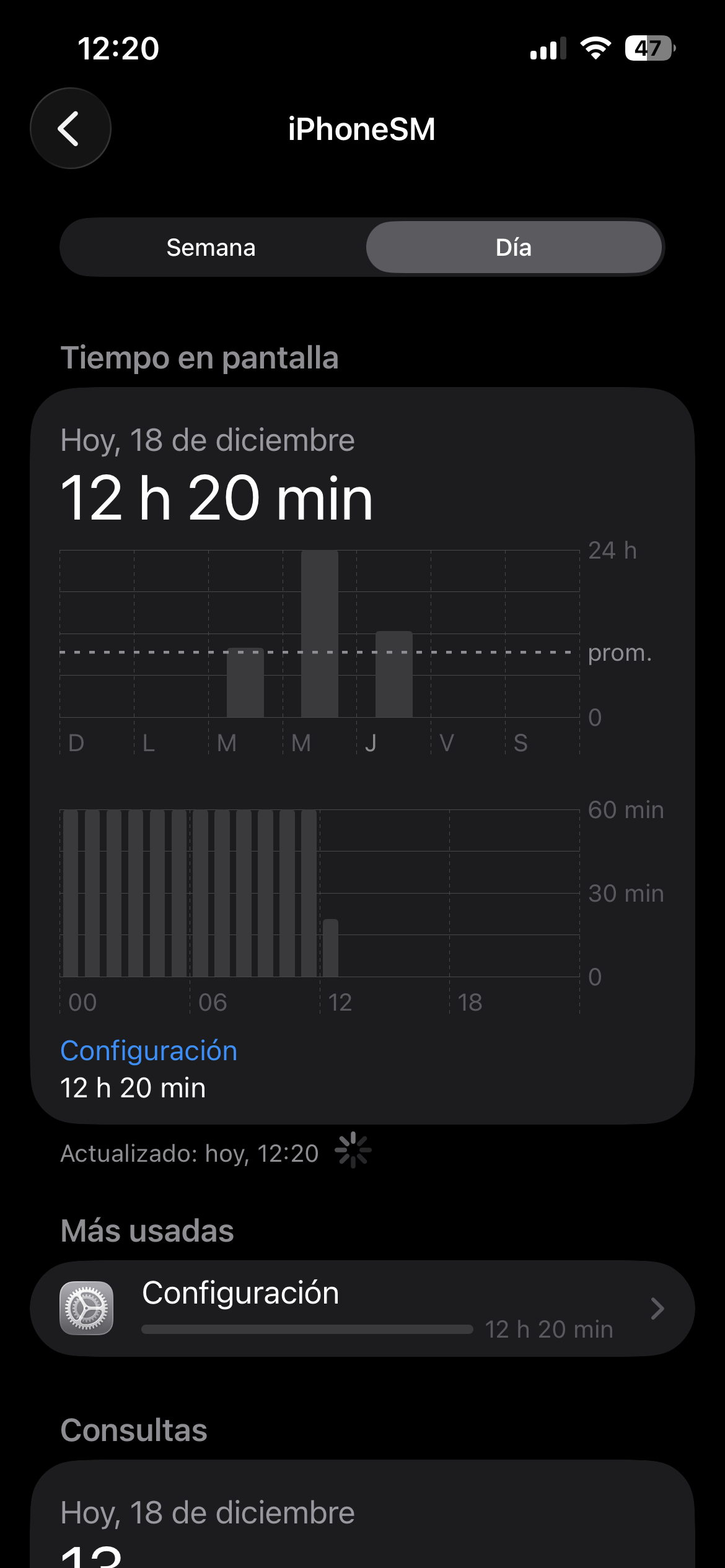
Task: Tap the blue Configuración category label
Action: [149, 1051]
